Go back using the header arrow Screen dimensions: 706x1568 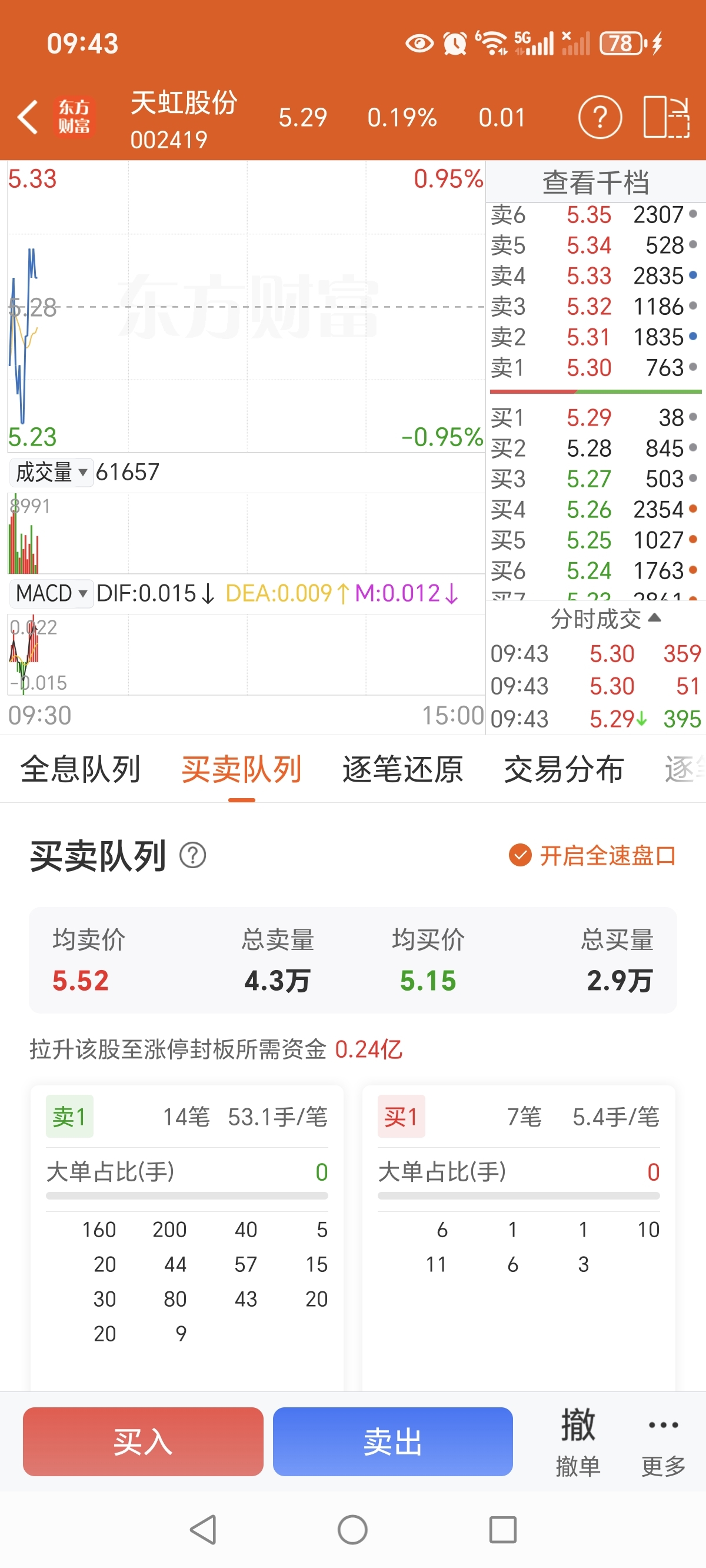[x=28, y=117]
